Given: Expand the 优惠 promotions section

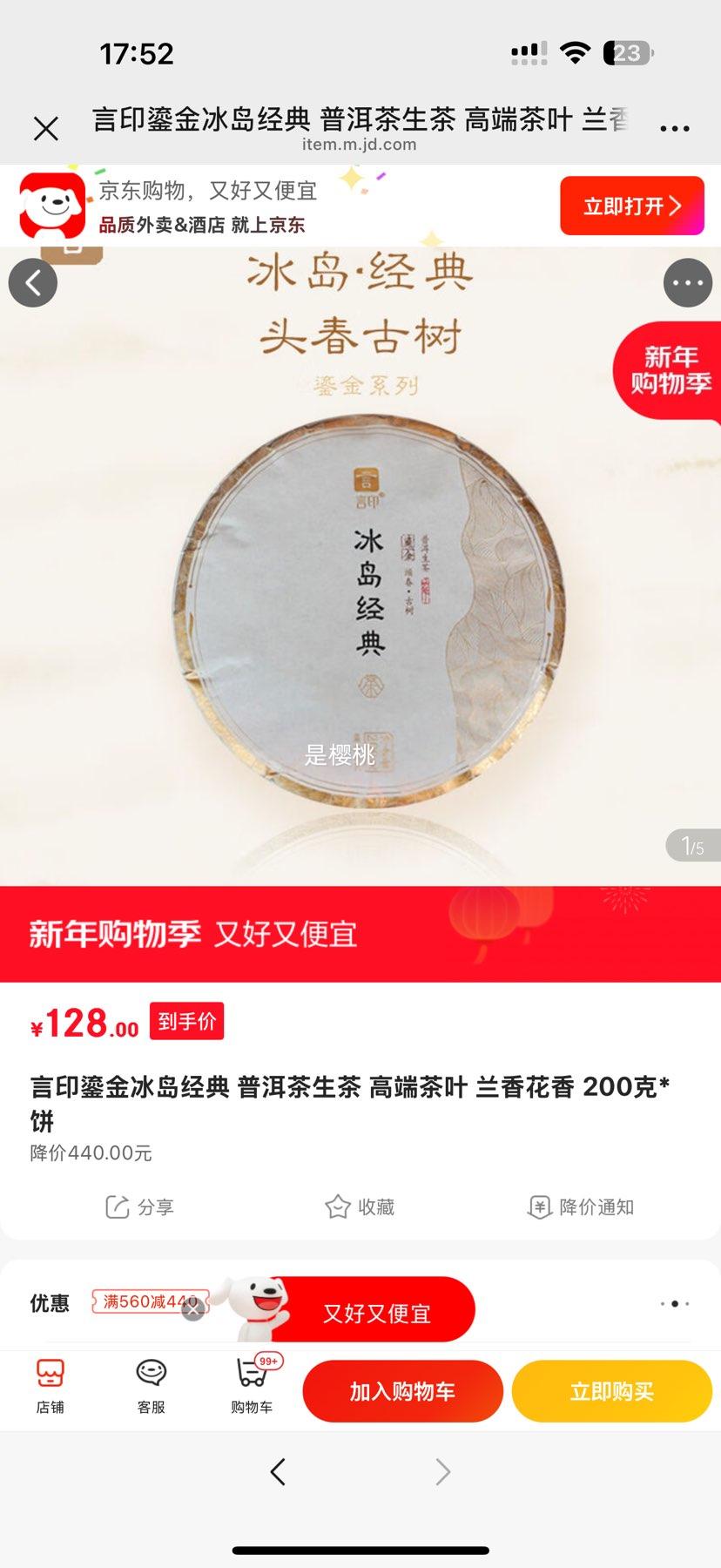Looking at the screenshot, I should (676, 1304).
